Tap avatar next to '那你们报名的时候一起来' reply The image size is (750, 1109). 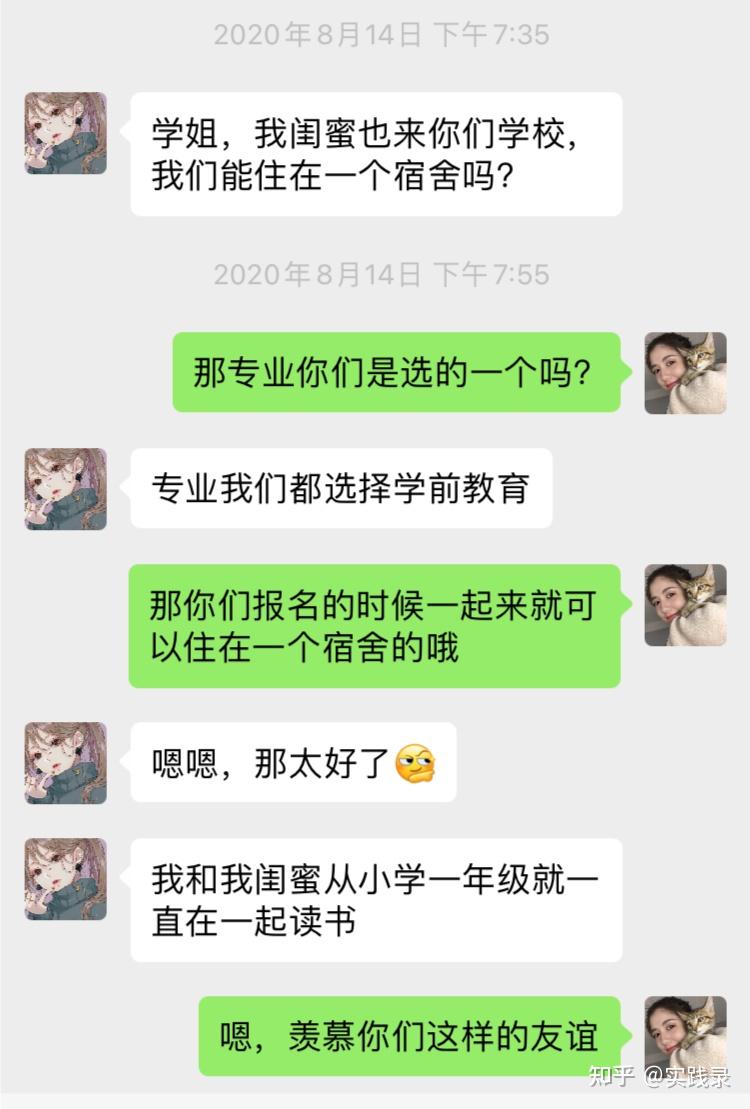[x=685, y=605]
